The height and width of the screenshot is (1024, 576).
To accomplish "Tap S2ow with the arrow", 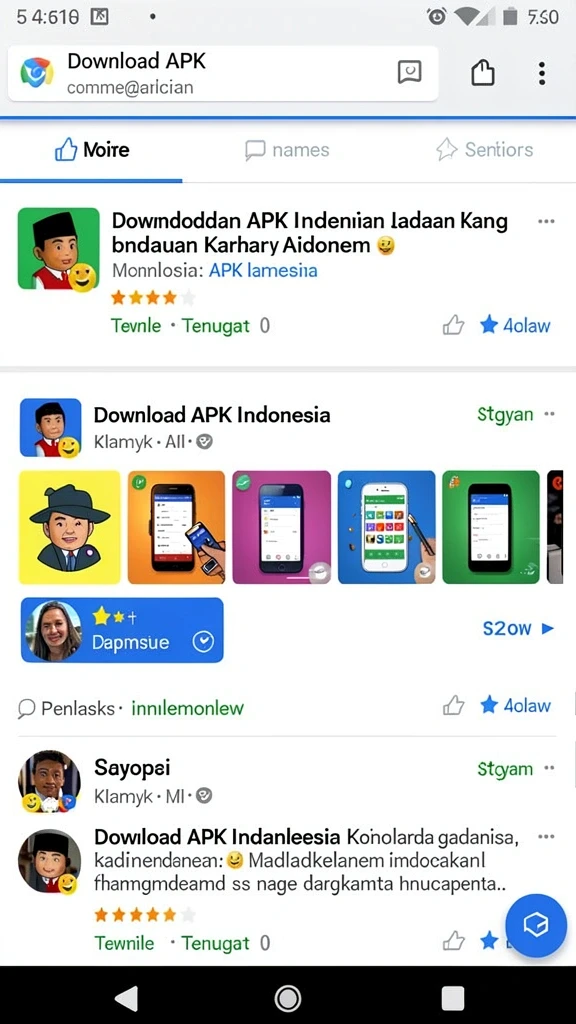I will (x=519, y=628).
